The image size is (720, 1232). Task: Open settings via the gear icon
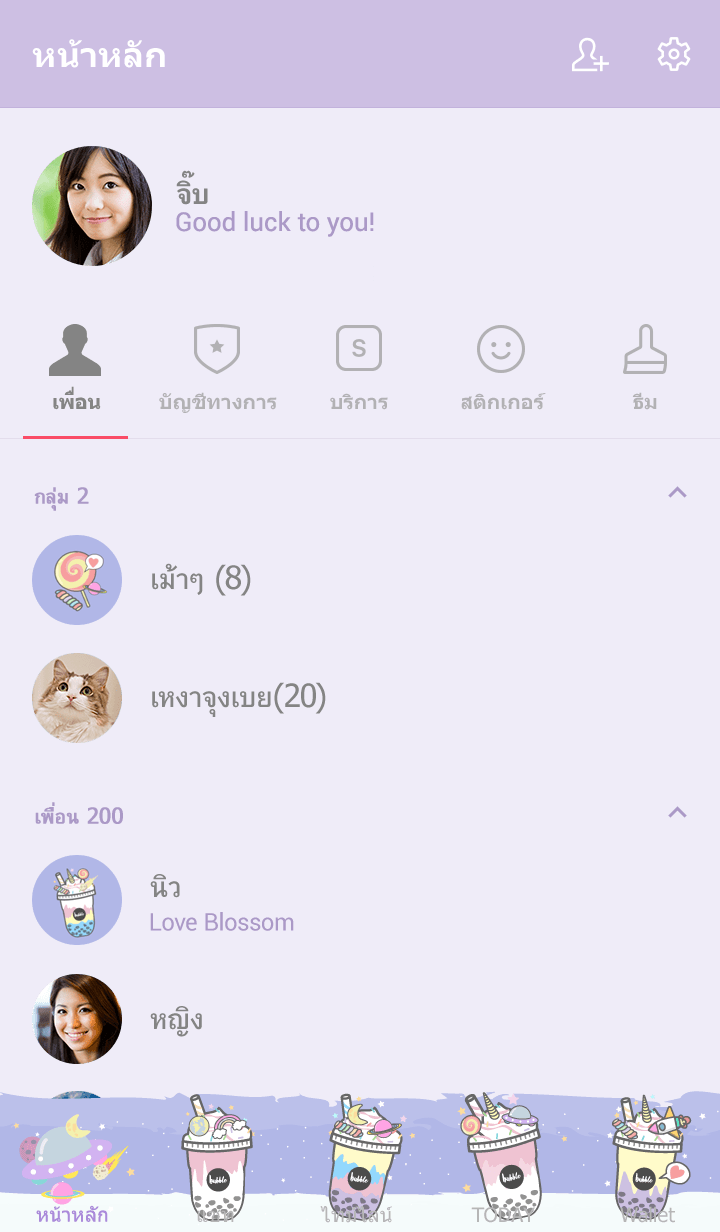click(674, 55)
